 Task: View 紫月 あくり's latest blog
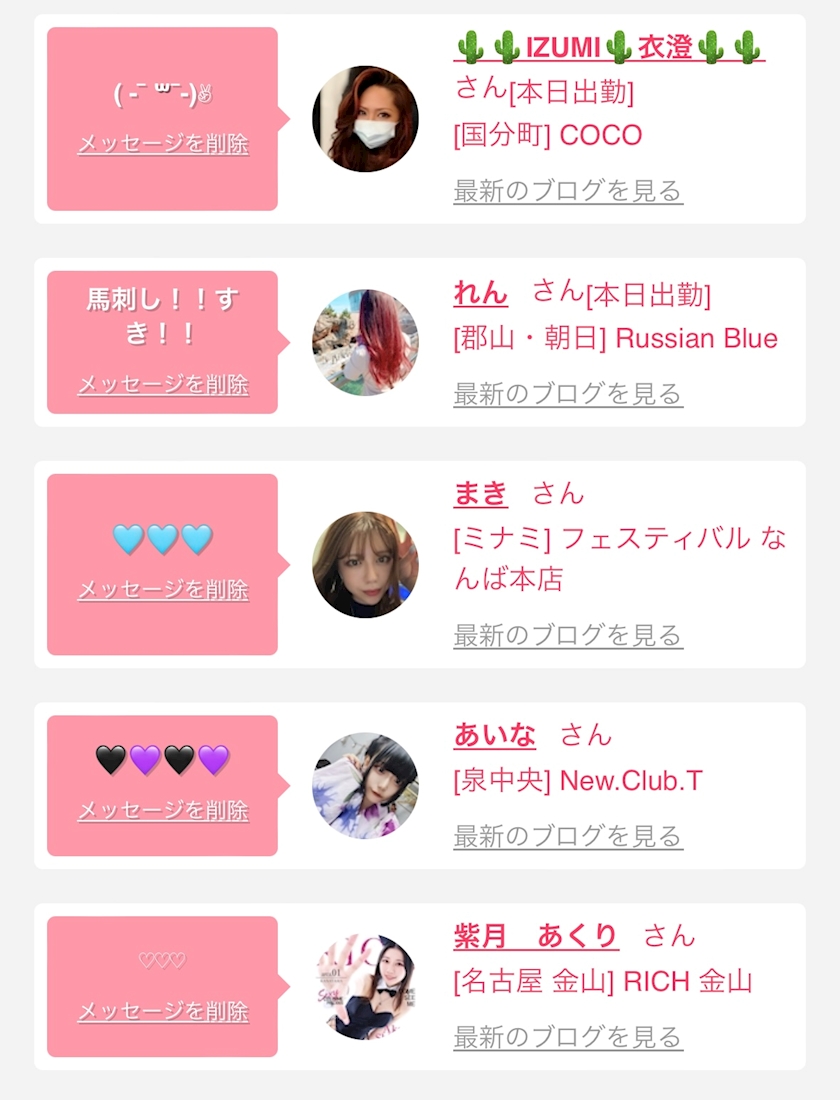coord(568,1037)
